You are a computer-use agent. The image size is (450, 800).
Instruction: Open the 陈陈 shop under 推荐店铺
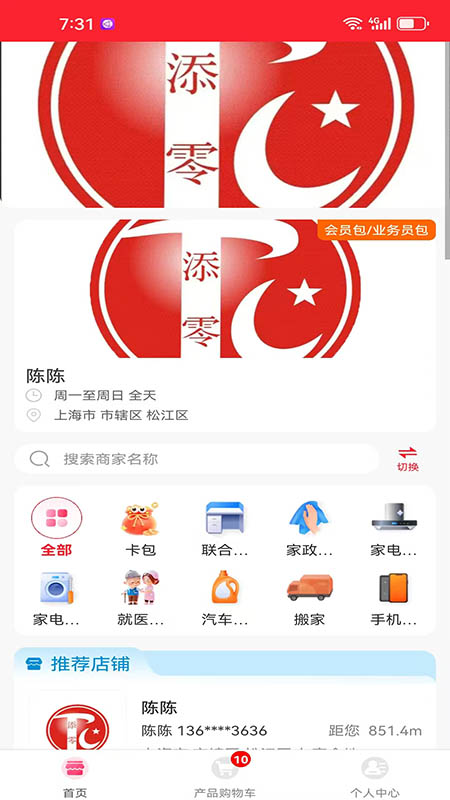tap(225, 720)
